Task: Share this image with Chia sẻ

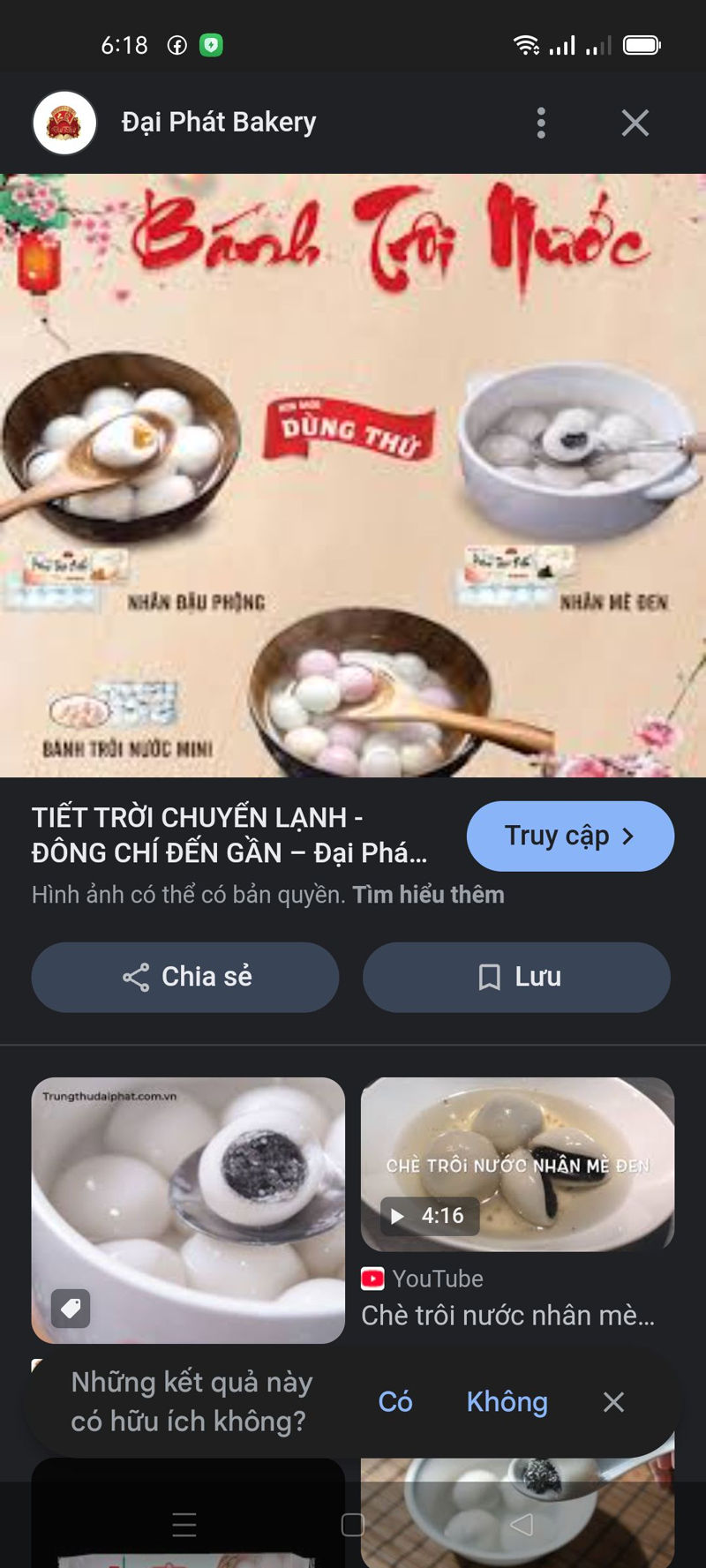Action: pos(185,977)
